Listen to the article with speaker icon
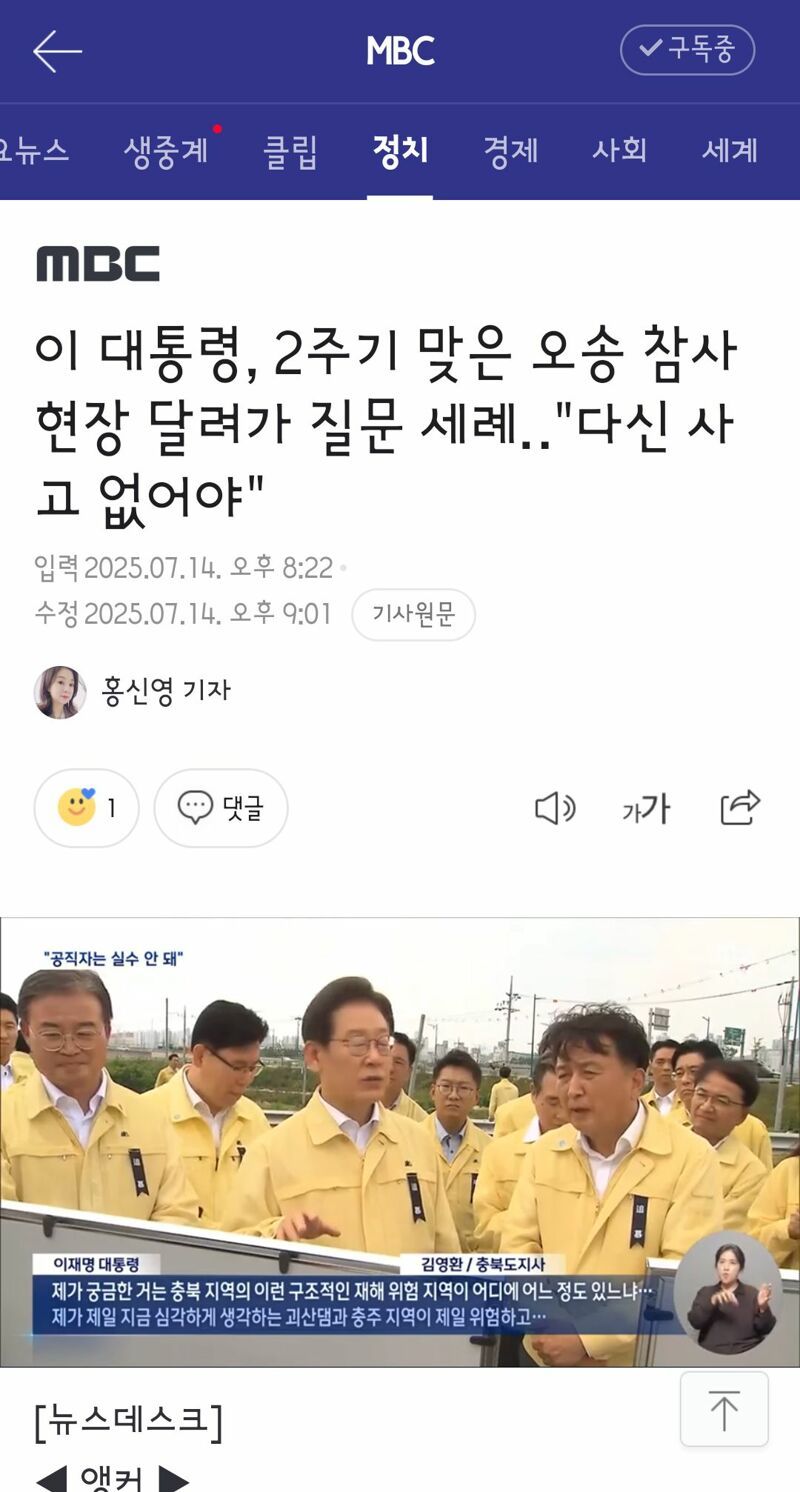The image size is (800, 1492). pos(555,808)
